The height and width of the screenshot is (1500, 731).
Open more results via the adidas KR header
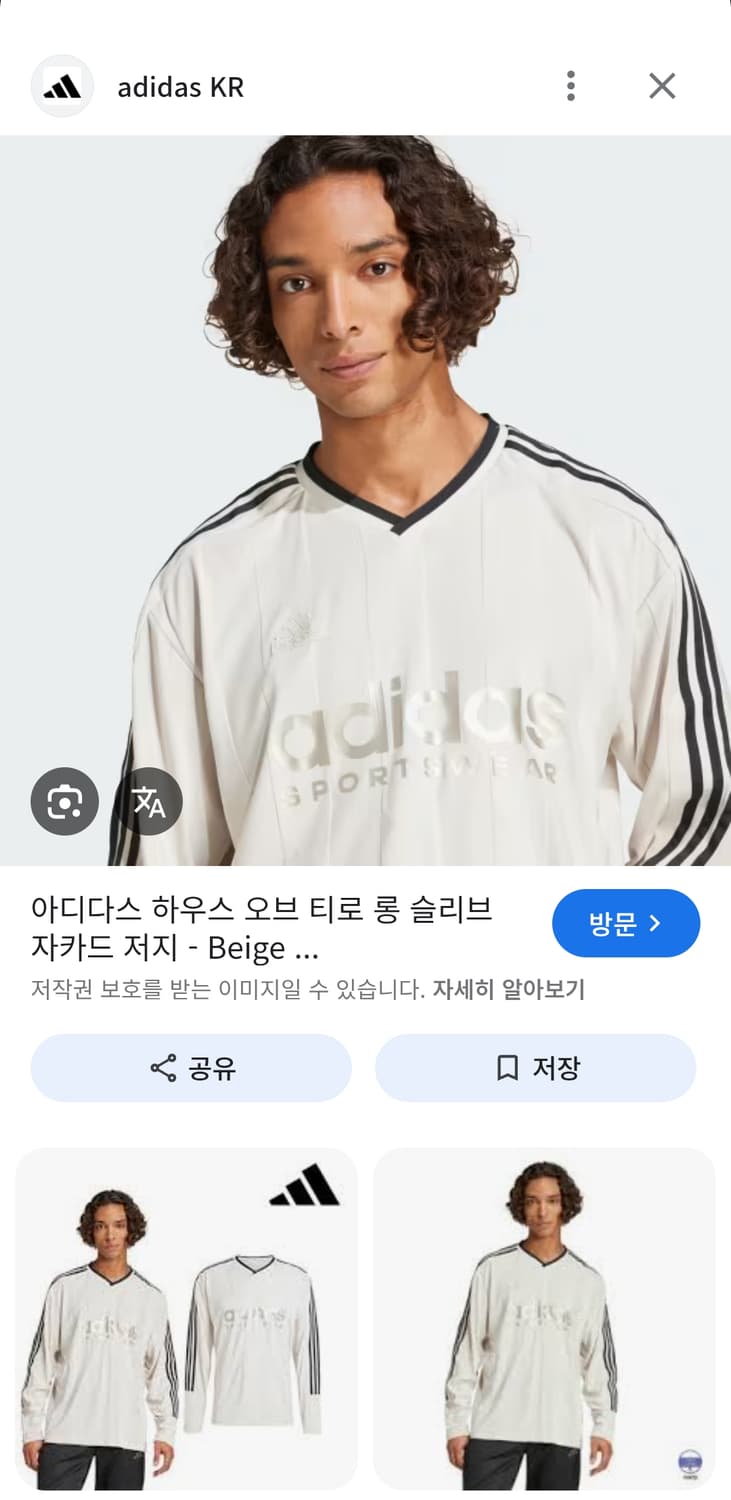click(181, 86)
